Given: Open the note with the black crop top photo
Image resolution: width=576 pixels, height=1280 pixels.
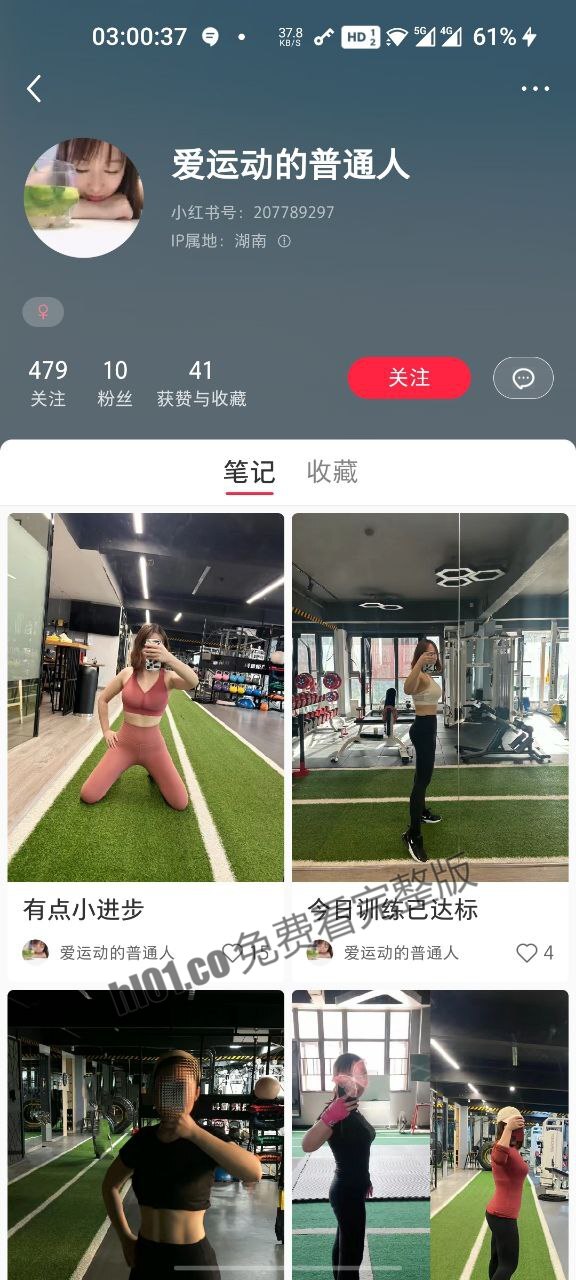Looking at the screenshot, I should pyautogui.click(x=146, y=1135).
